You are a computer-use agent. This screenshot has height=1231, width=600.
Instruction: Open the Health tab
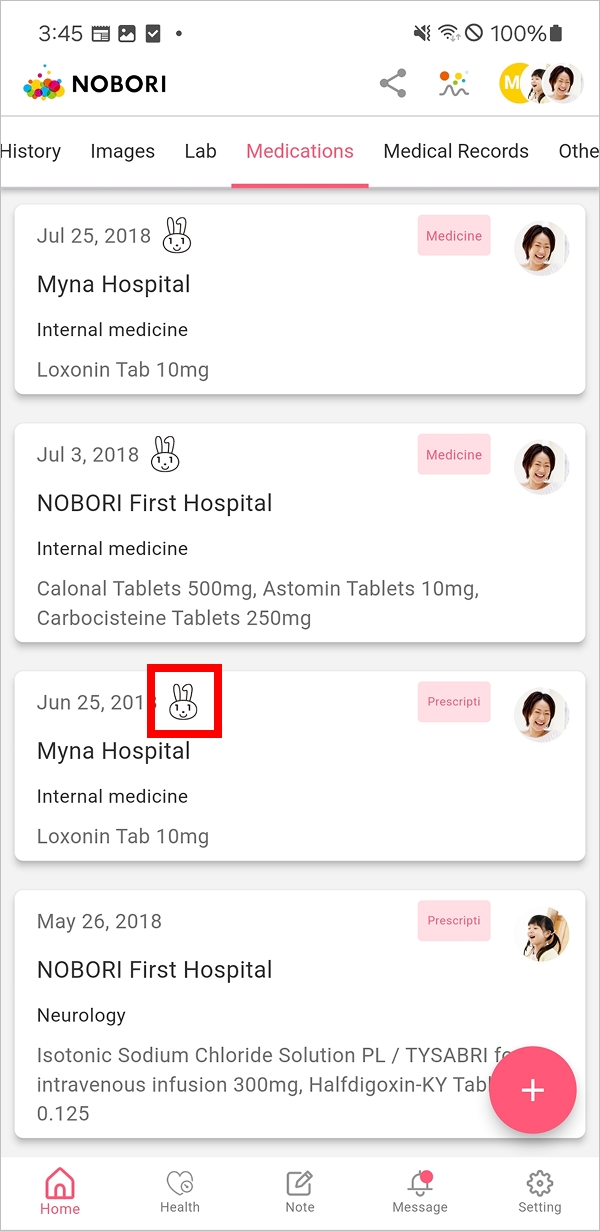coord(180,1192)
